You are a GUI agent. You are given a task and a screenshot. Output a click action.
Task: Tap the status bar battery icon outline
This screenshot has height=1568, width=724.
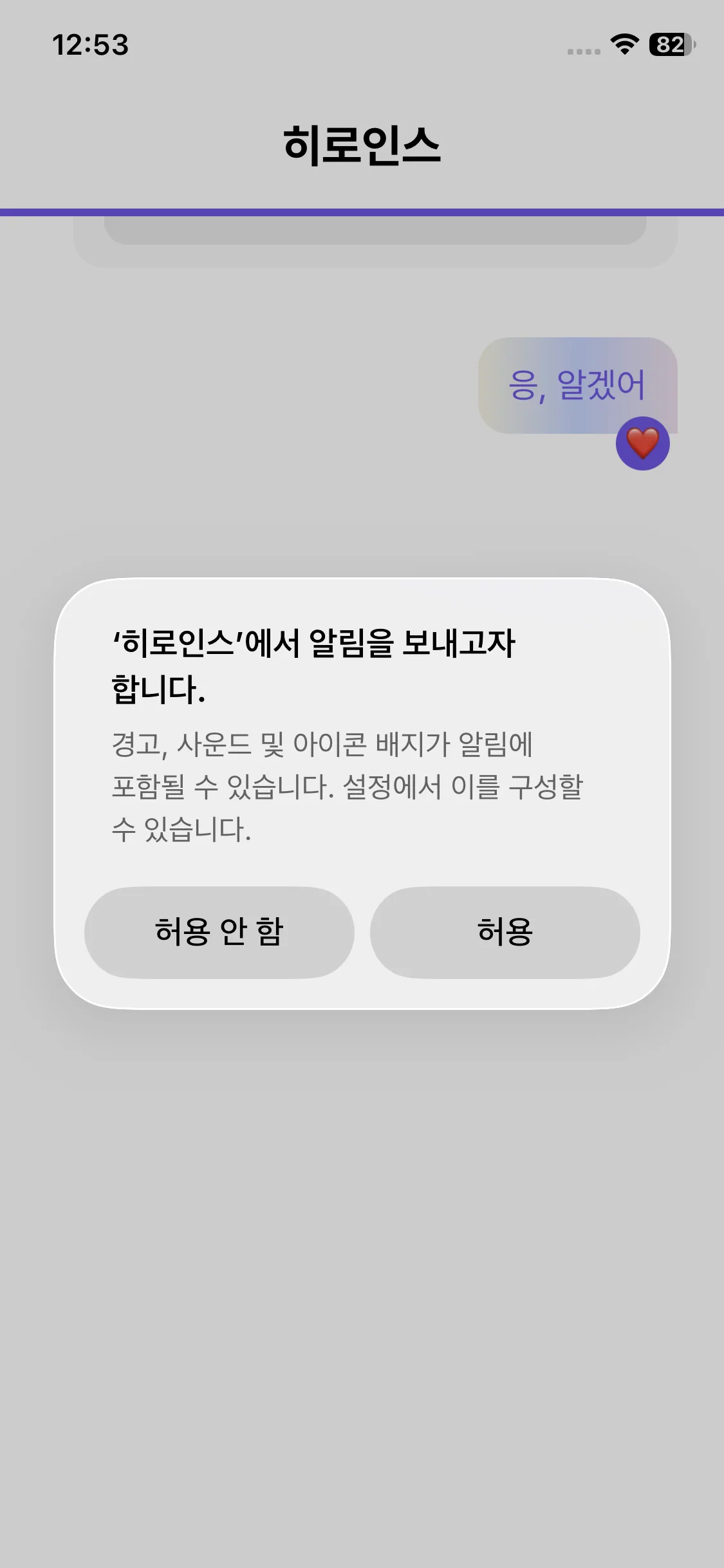coord(671,44)
